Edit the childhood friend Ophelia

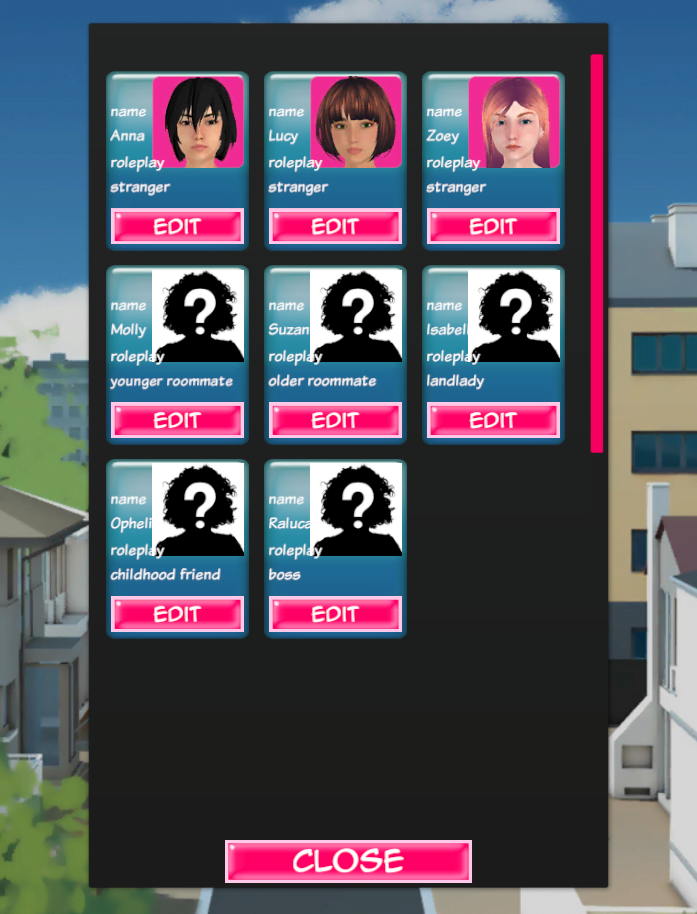click(177, 614)
